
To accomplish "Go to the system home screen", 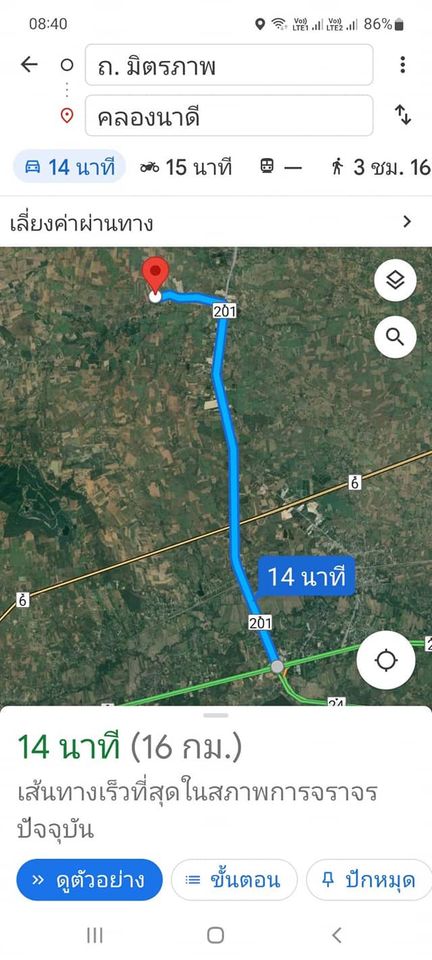I will [x=215, y=935].
